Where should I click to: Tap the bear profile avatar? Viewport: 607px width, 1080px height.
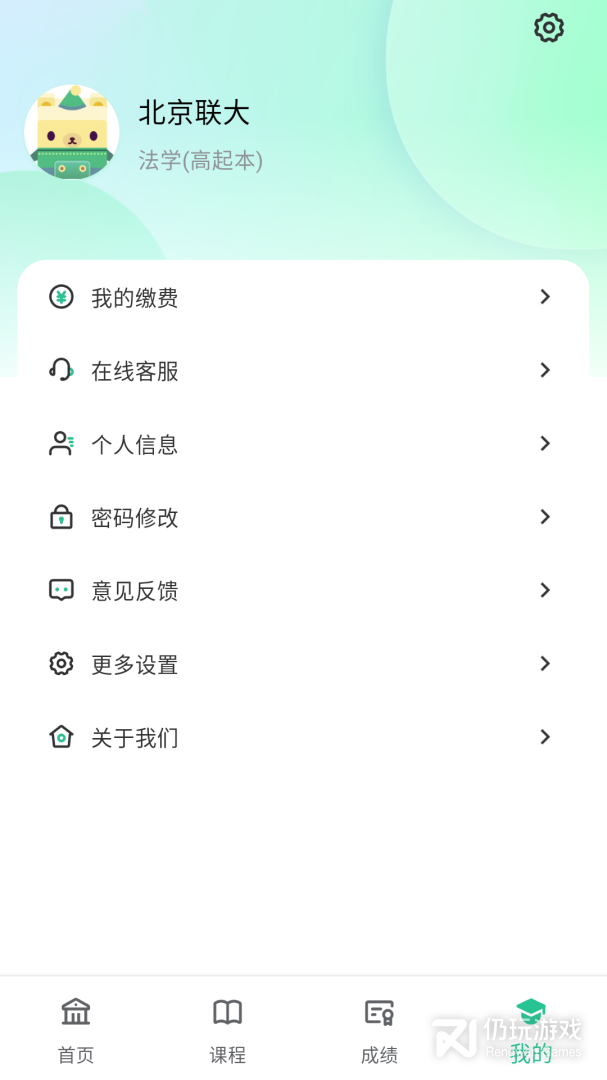pos(72,132)
